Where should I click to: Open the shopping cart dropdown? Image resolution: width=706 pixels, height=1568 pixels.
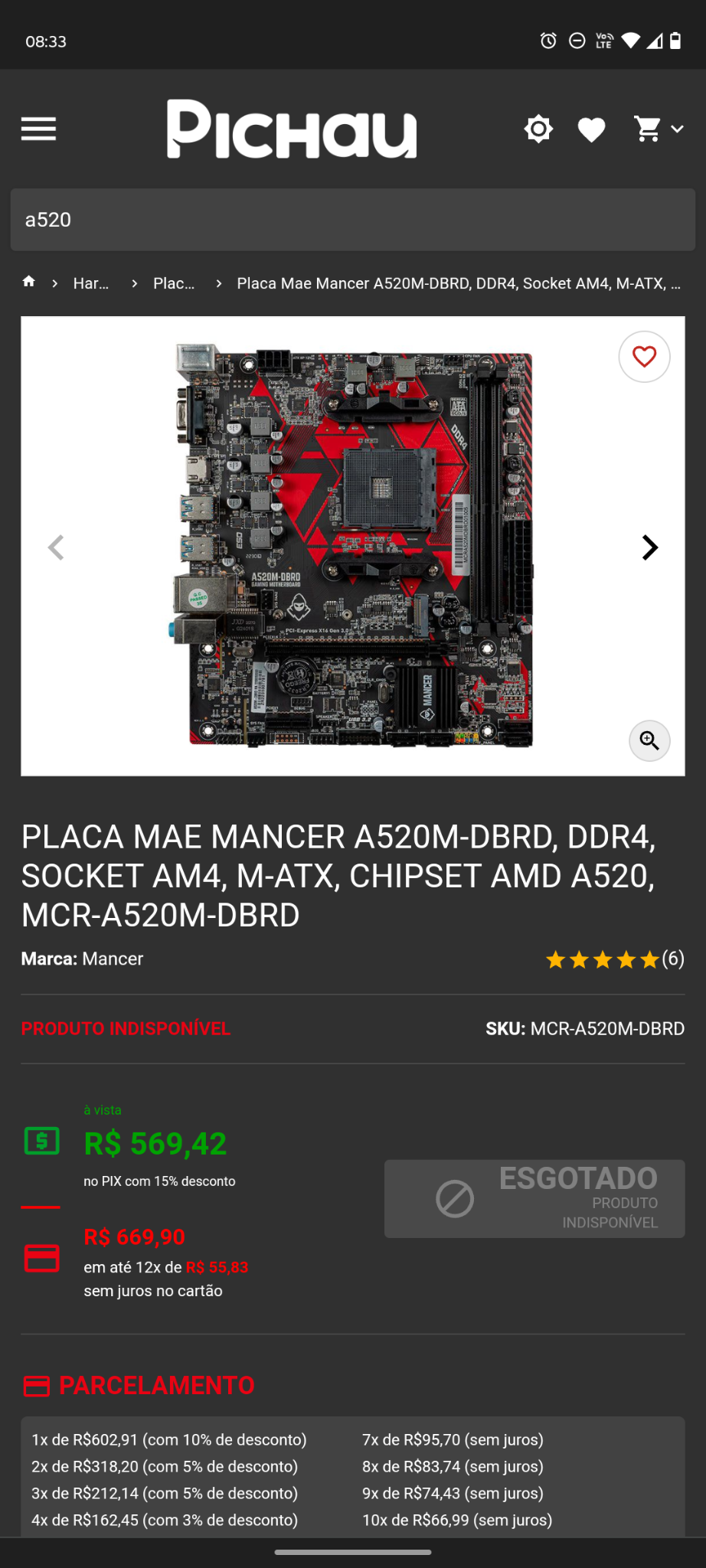point(659,129)
